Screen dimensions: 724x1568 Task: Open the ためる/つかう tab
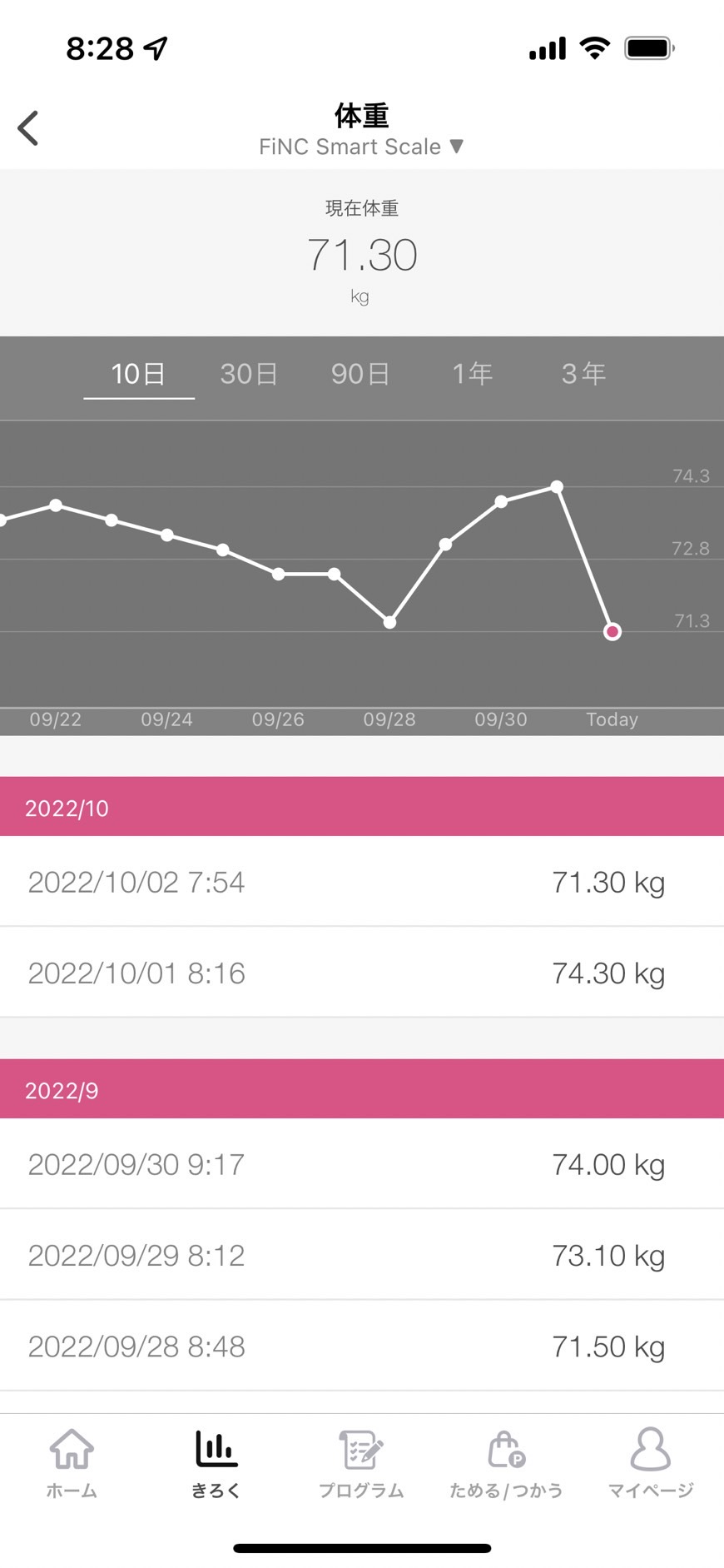pyautogui.click(x=506, y=1463)
